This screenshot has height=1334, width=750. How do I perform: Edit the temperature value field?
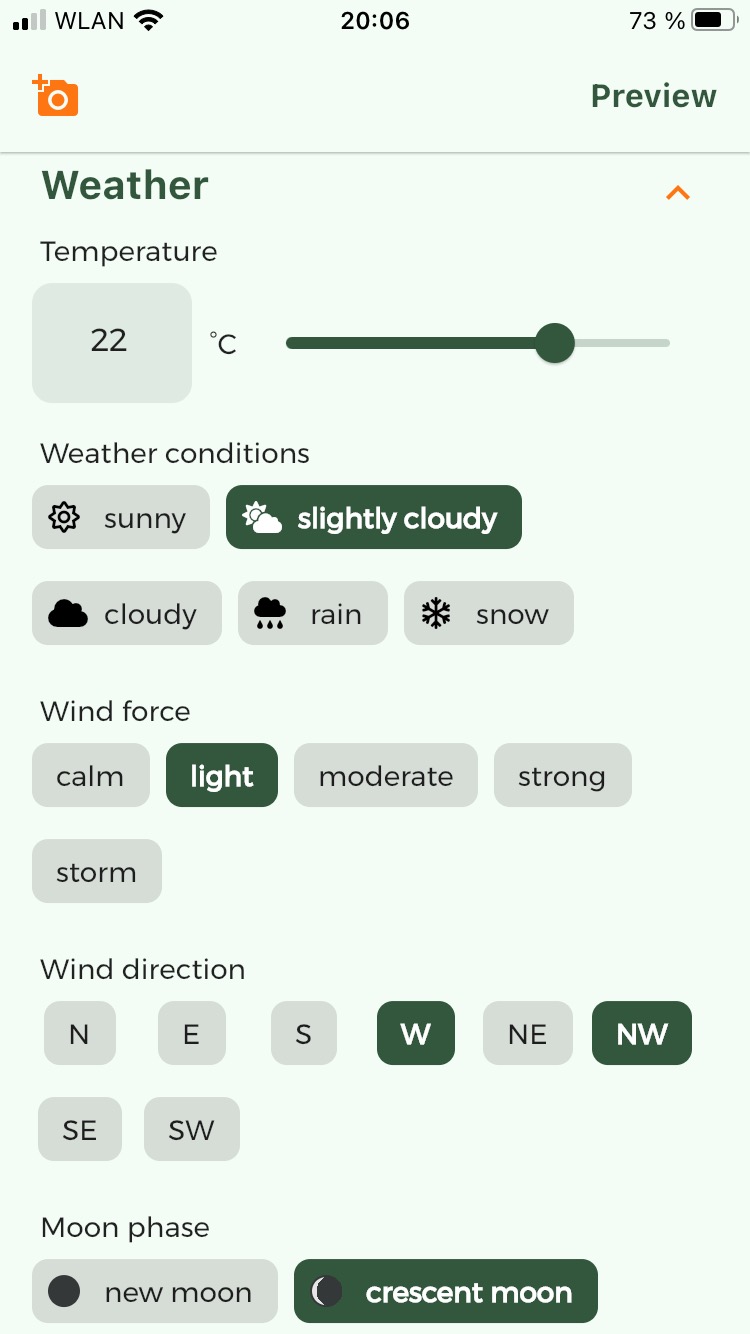coord(111,342)
